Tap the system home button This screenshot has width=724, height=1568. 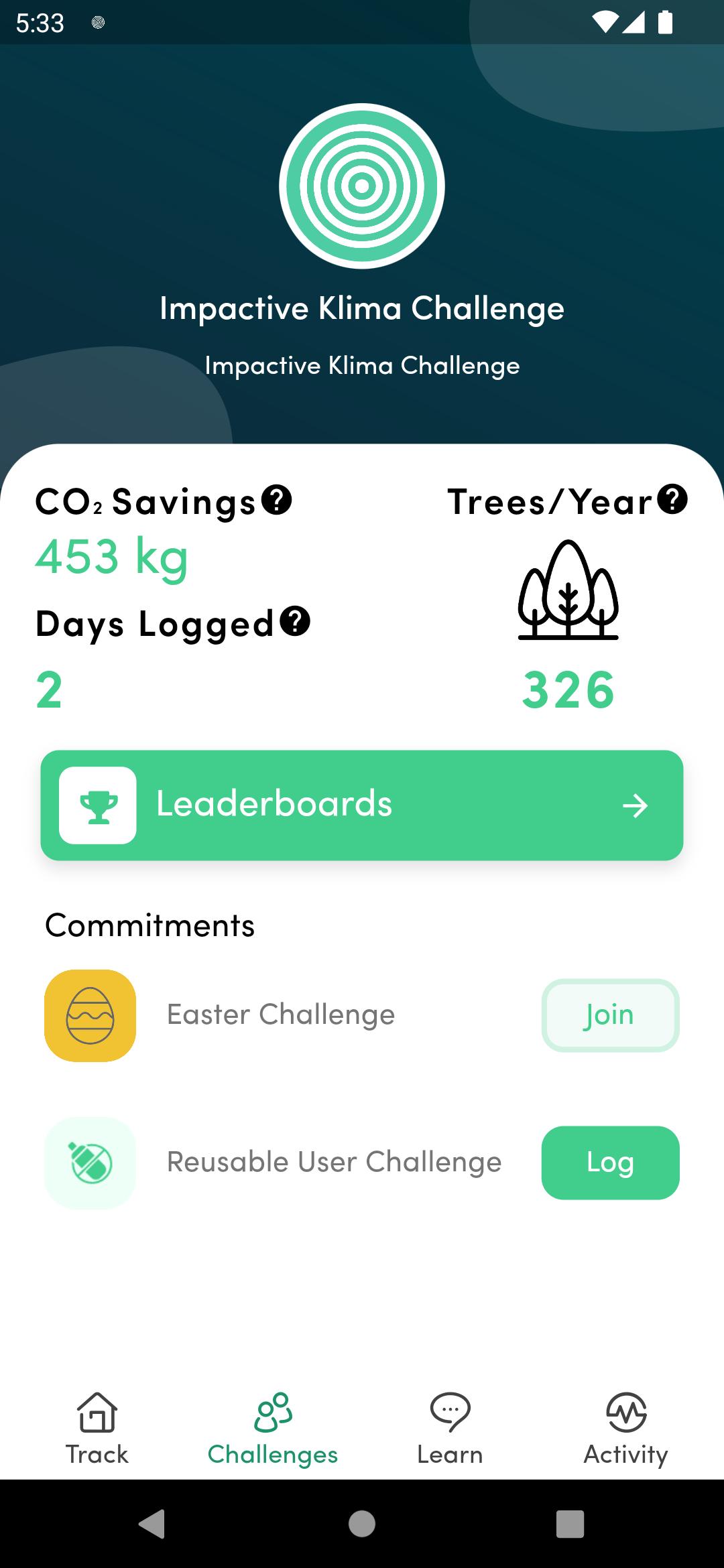362,1524
